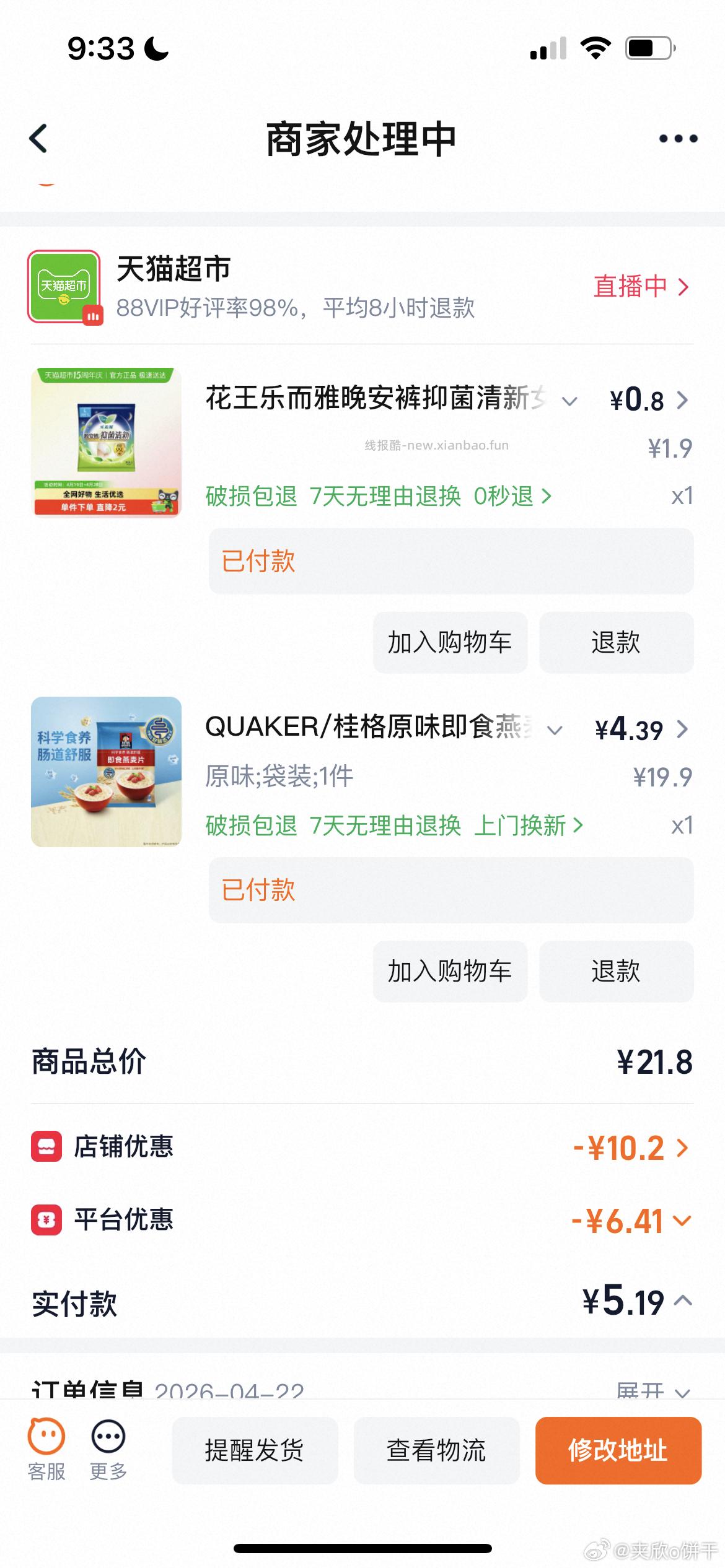Expand the 订单信息 section via 展开
Viewport: 725px width, 1568px height.
[641, 1391]
